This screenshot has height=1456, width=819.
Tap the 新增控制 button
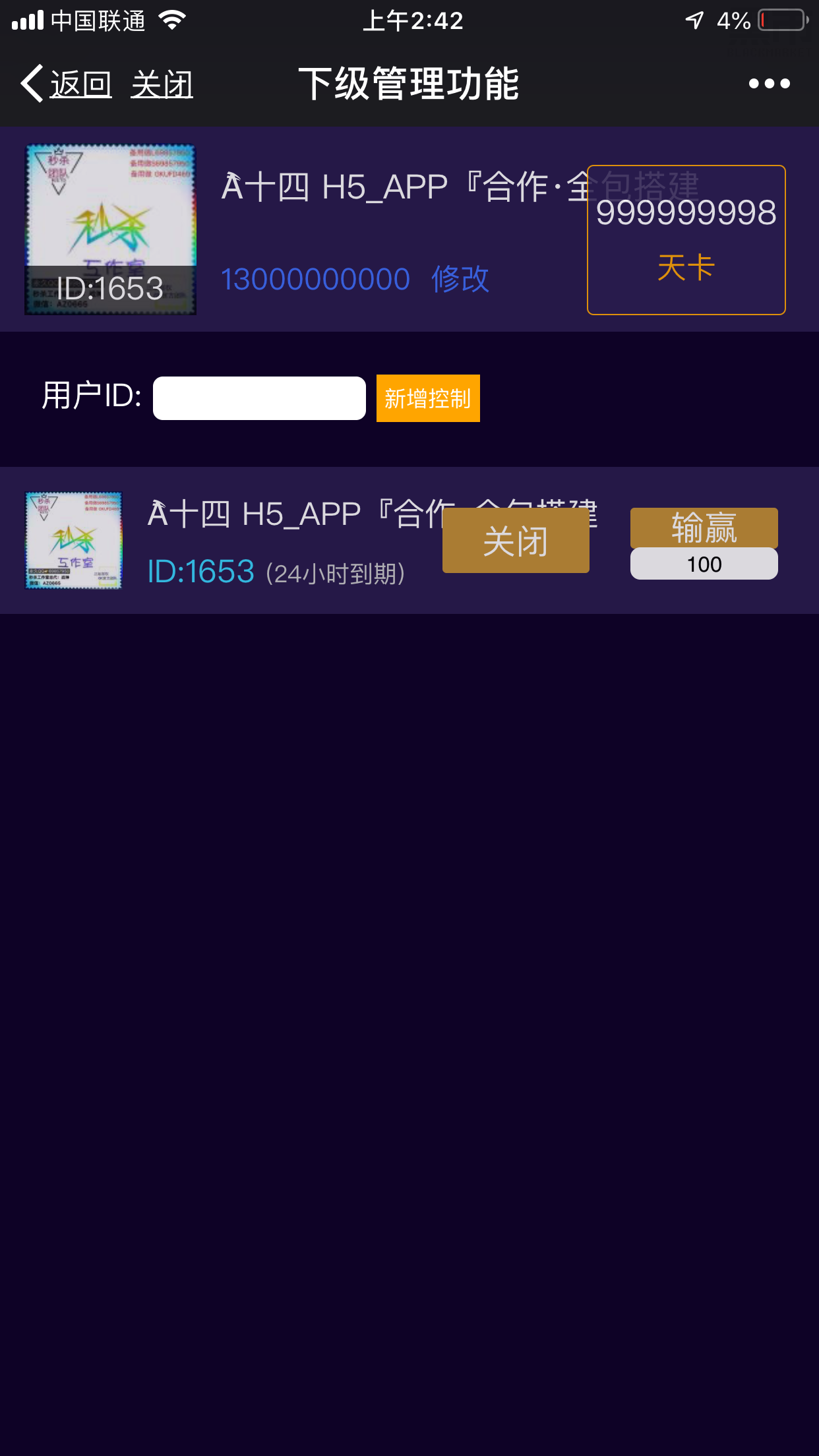coord(428,398)
